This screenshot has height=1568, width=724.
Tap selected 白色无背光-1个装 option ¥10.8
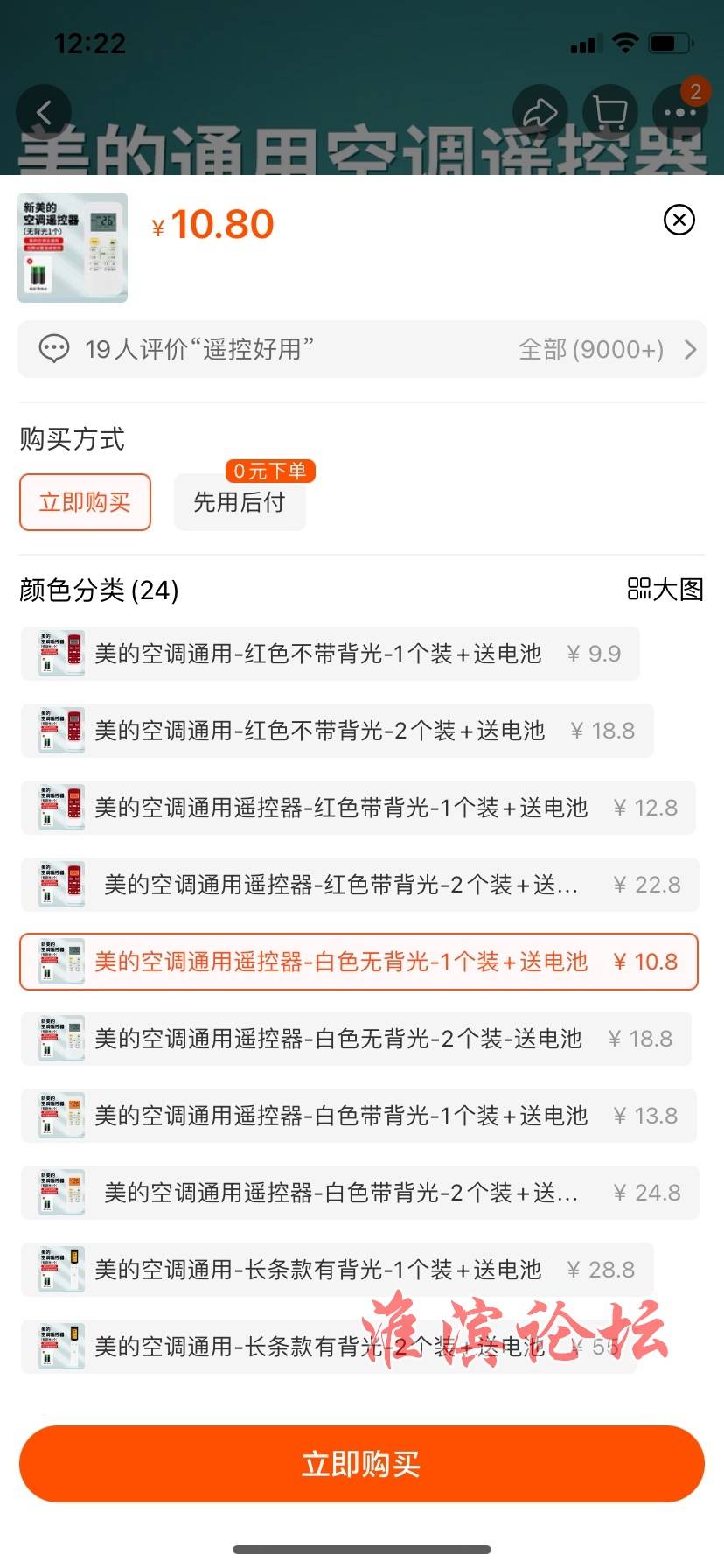[x=359, y=962]
